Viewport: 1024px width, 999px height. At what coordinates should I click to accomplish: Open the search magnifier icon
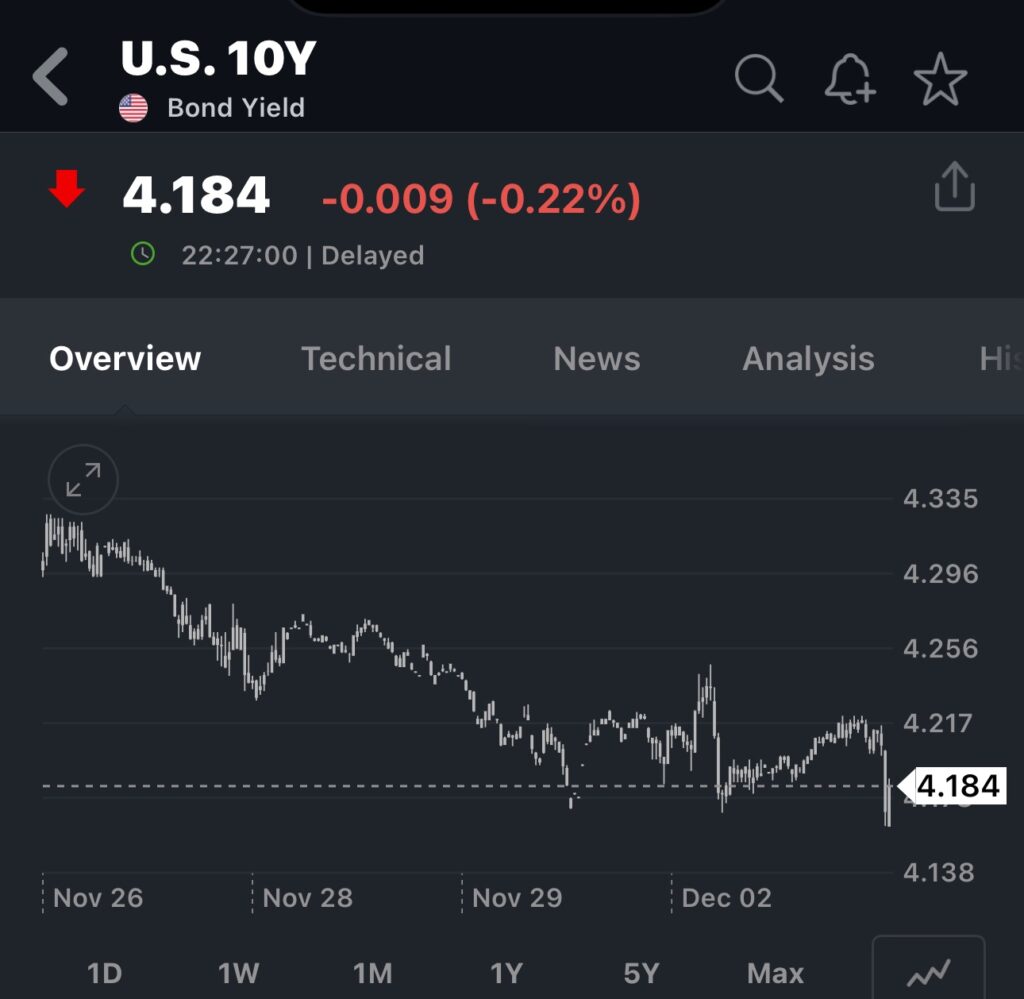(x=759, y=78)
